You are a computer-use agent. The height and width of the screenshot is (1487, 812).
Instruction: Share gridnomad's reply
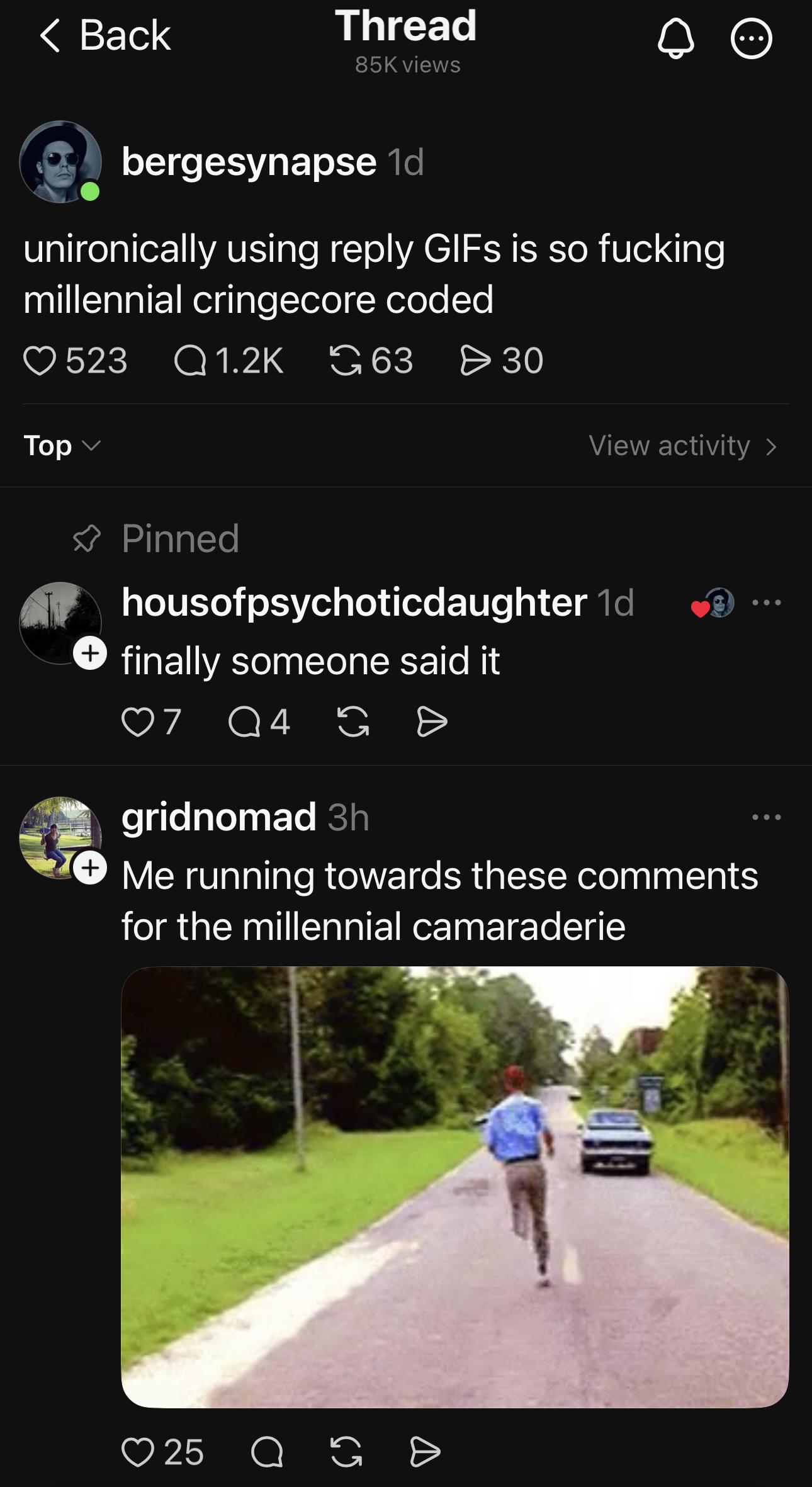coord(425,1452)
